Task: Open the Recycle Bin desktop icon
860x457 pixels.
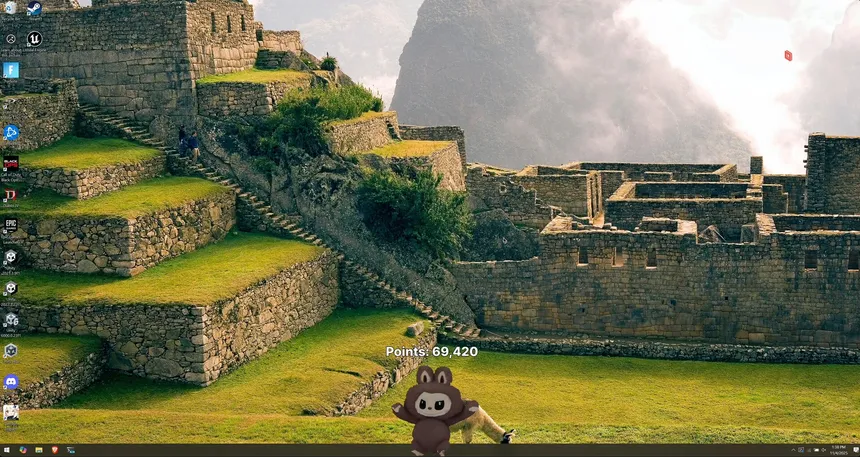Action: [10, 8]
